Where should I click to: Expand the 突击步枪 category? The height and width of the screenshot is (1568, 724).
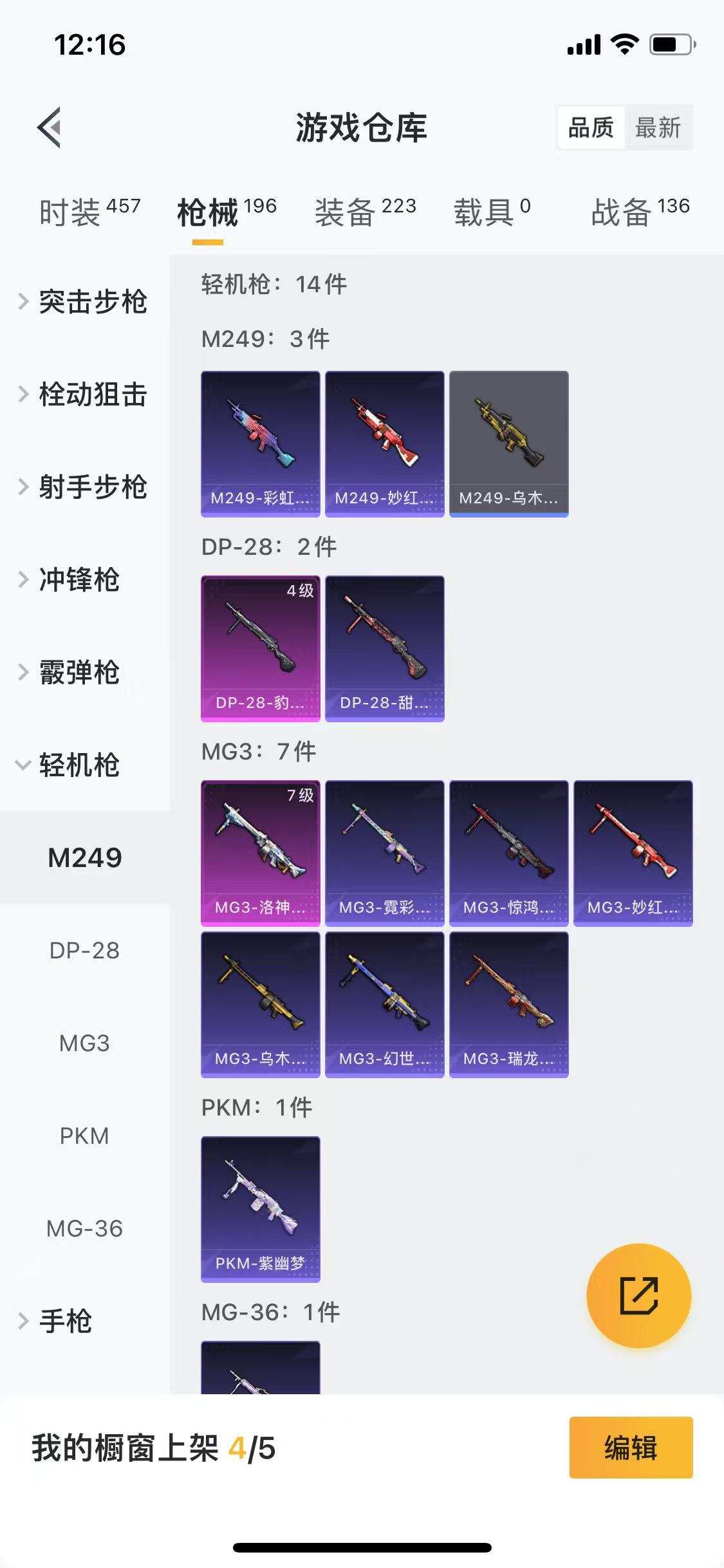[x=84, y=302]
